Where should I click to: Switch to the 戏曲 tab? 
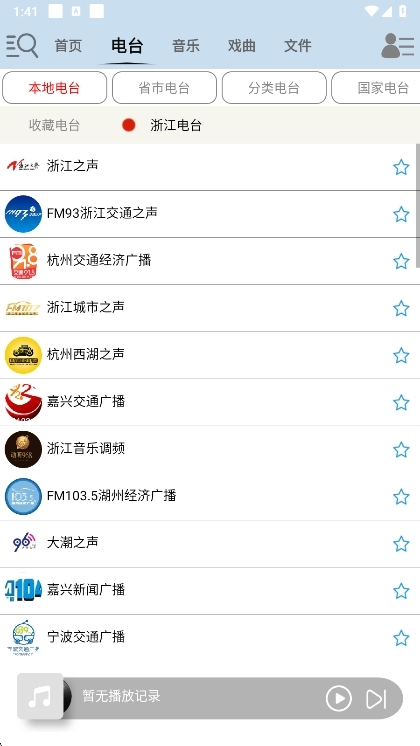[x=242, y=46]
